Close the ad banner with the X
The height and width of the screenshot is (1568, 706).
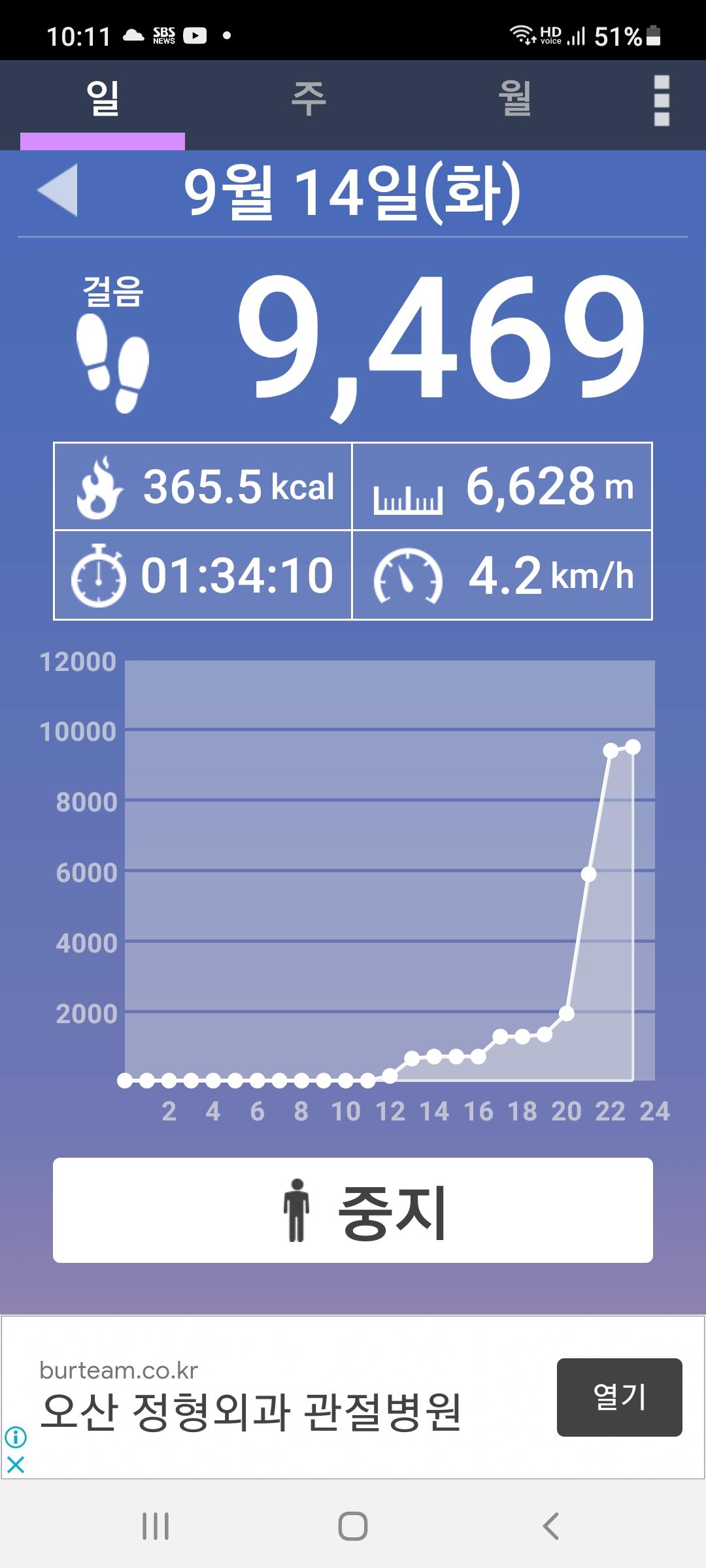click(x=16, y=1465)
